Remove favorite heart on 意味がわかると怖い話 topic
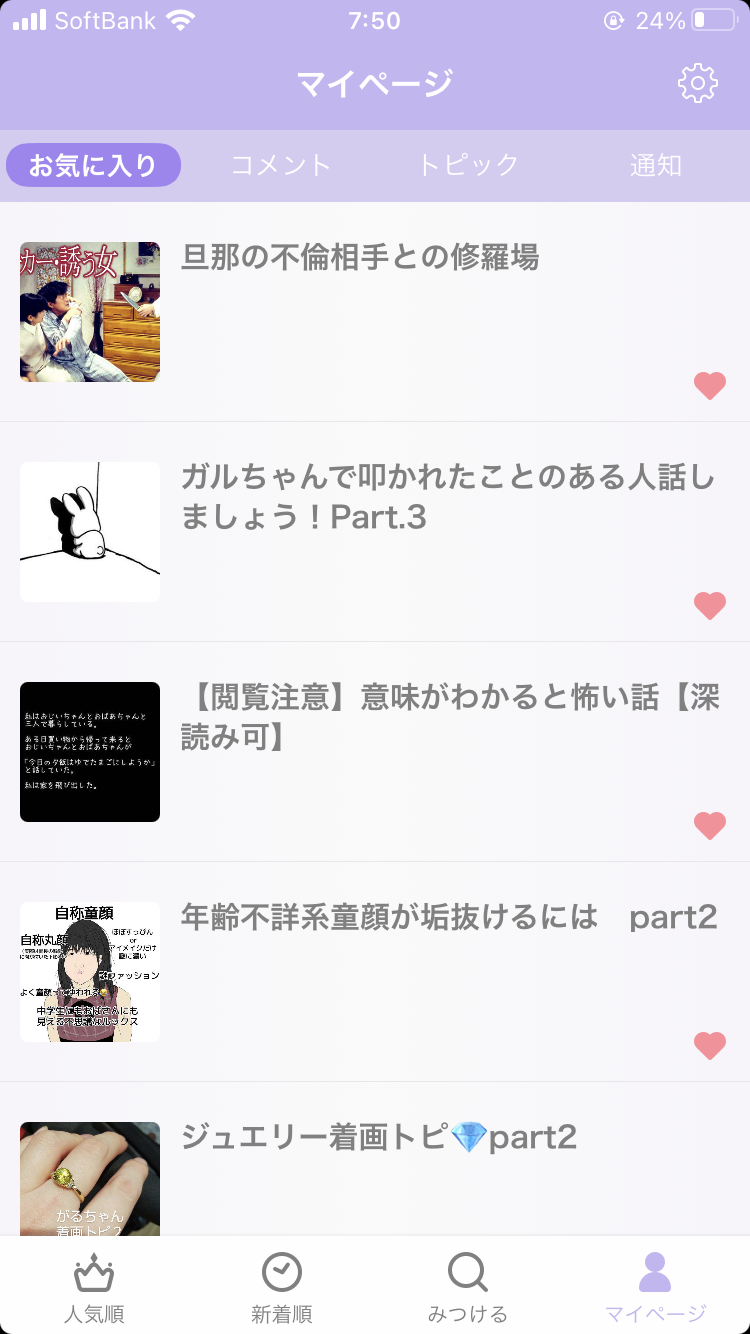 pos(709,825)
